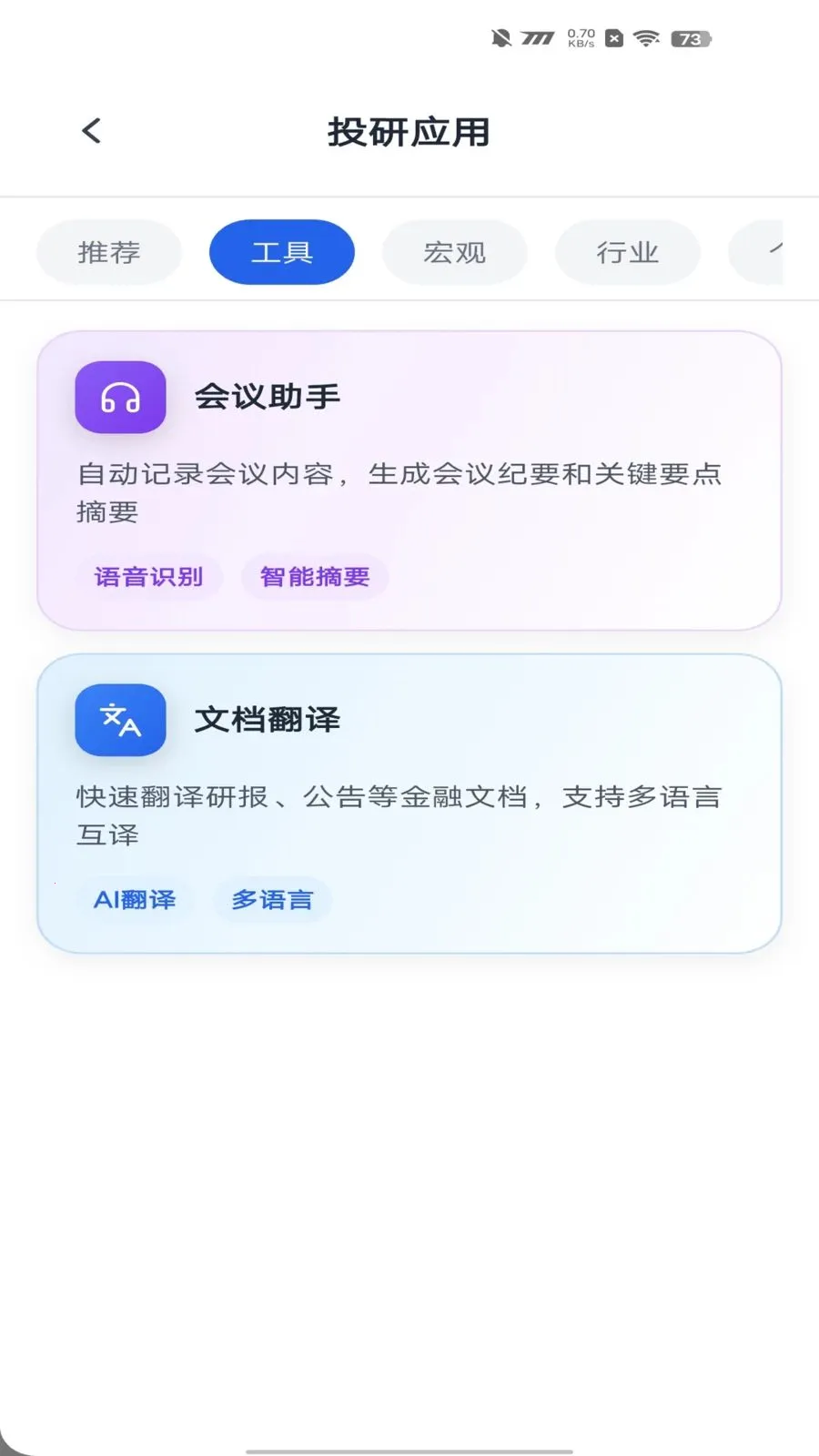
Task: Open the 宏观 category
Action: coord(454,252)
